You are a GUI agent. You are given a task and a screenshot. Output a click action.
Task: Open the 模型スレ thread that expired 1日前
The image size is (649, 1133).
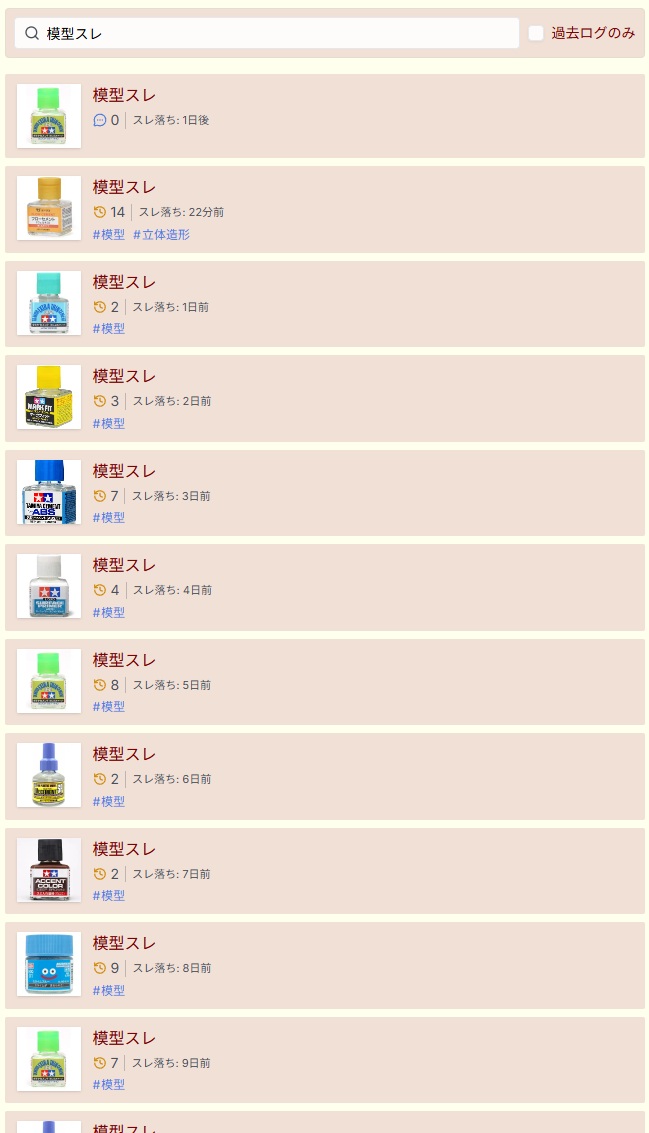125,282
